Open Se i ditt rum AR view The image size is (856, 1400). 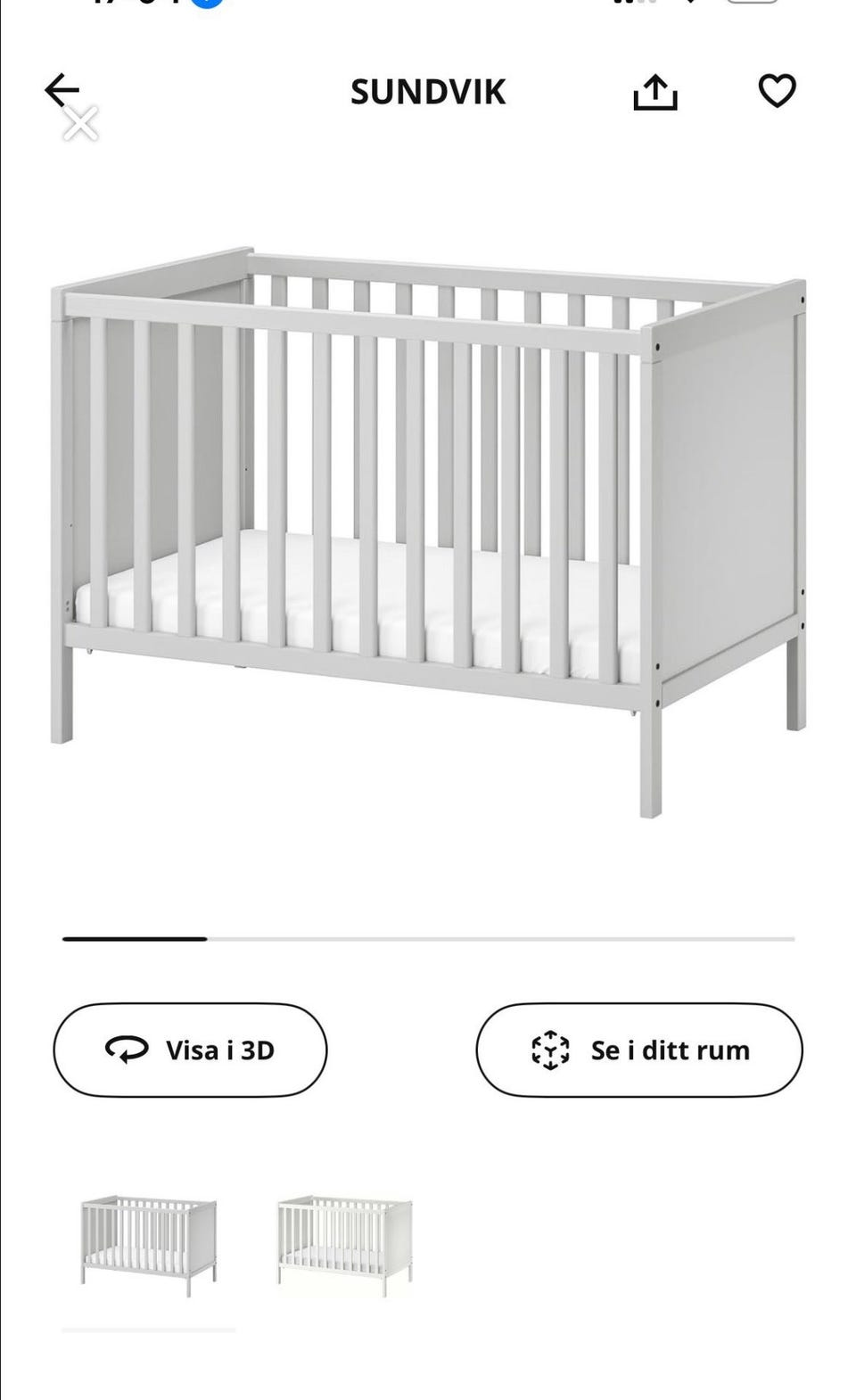point(639,1050)
